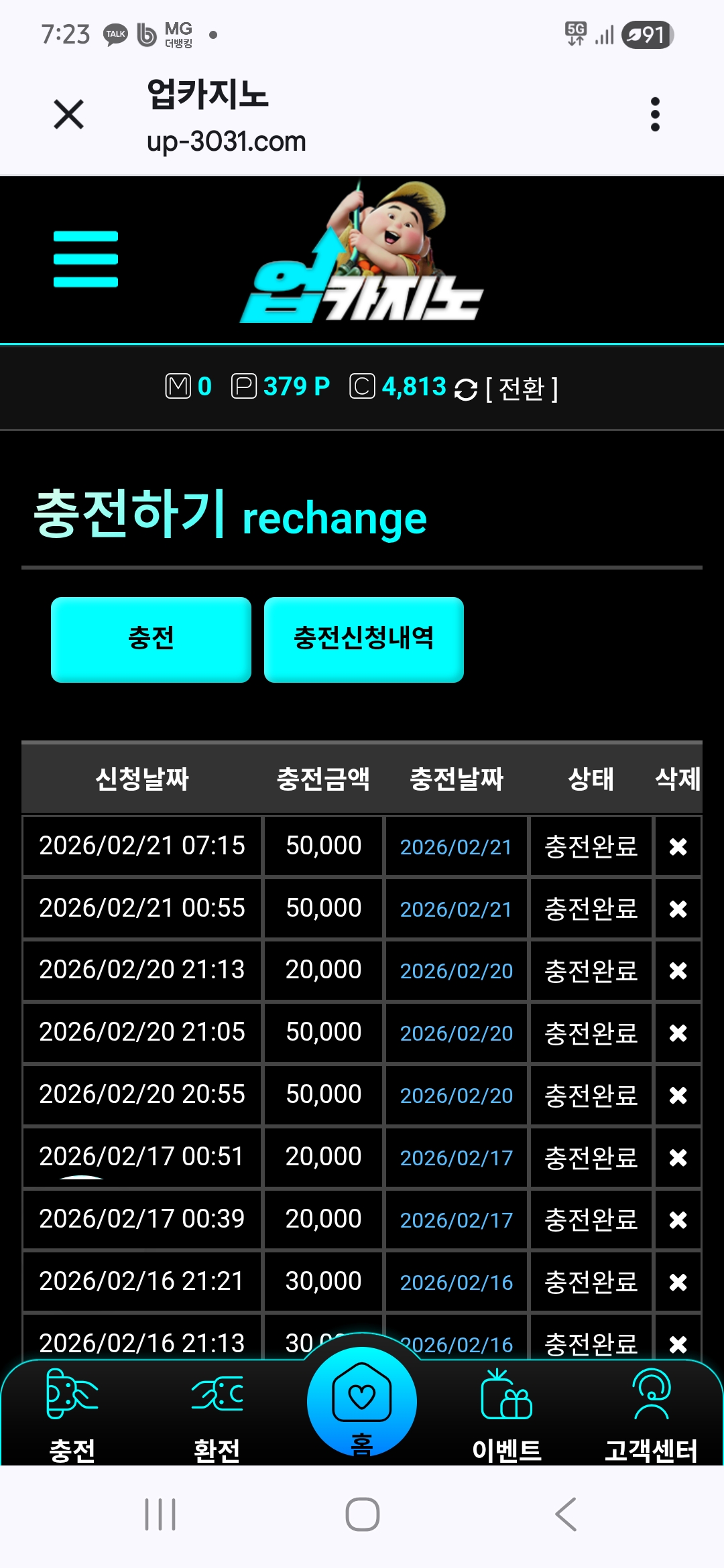Open the cyan hamburger drawer menu

[x=86, y=259]
